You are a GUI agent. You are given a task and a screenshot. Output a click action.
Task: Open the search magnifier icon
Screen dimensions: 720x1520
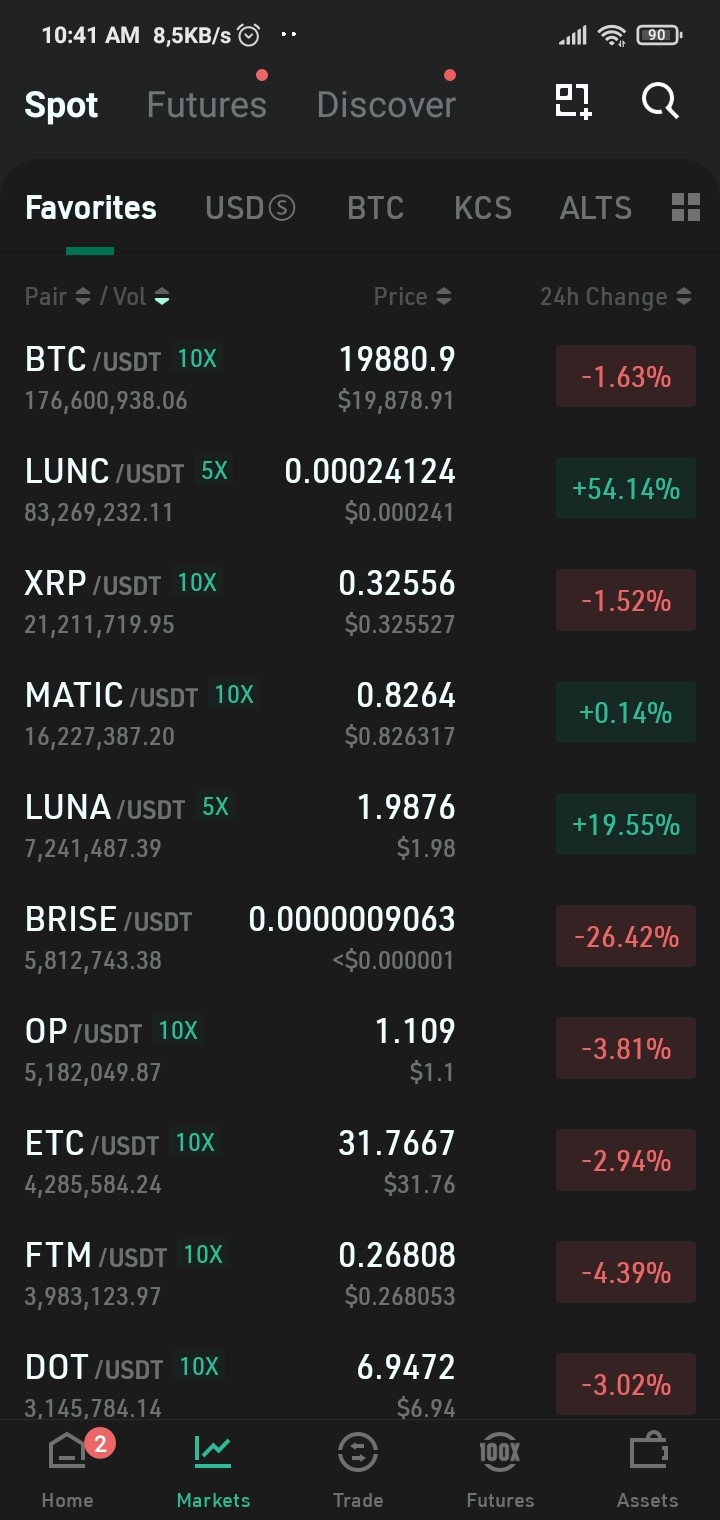(660, 102)
